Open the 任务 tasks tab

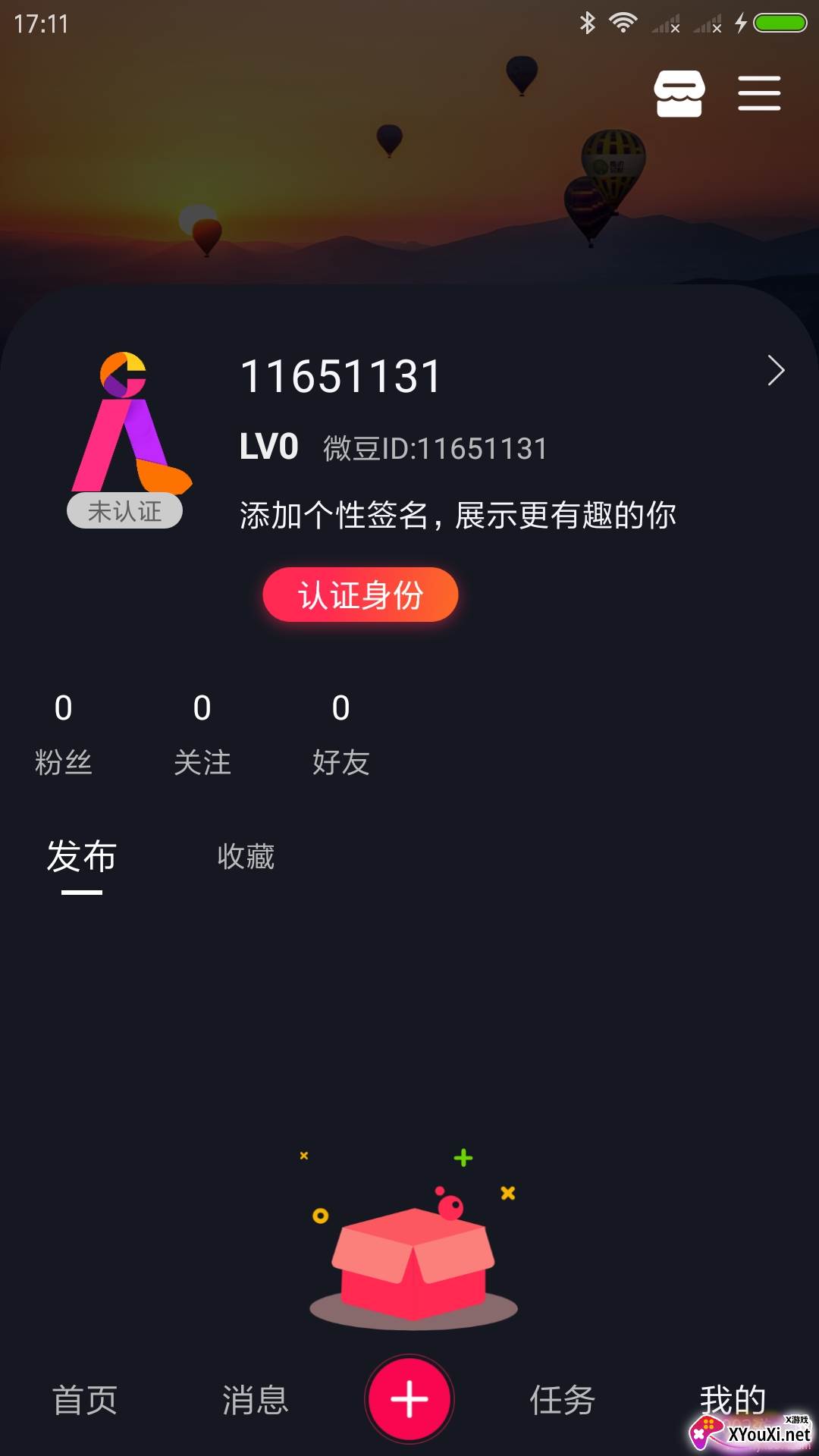click(562, 1400)
